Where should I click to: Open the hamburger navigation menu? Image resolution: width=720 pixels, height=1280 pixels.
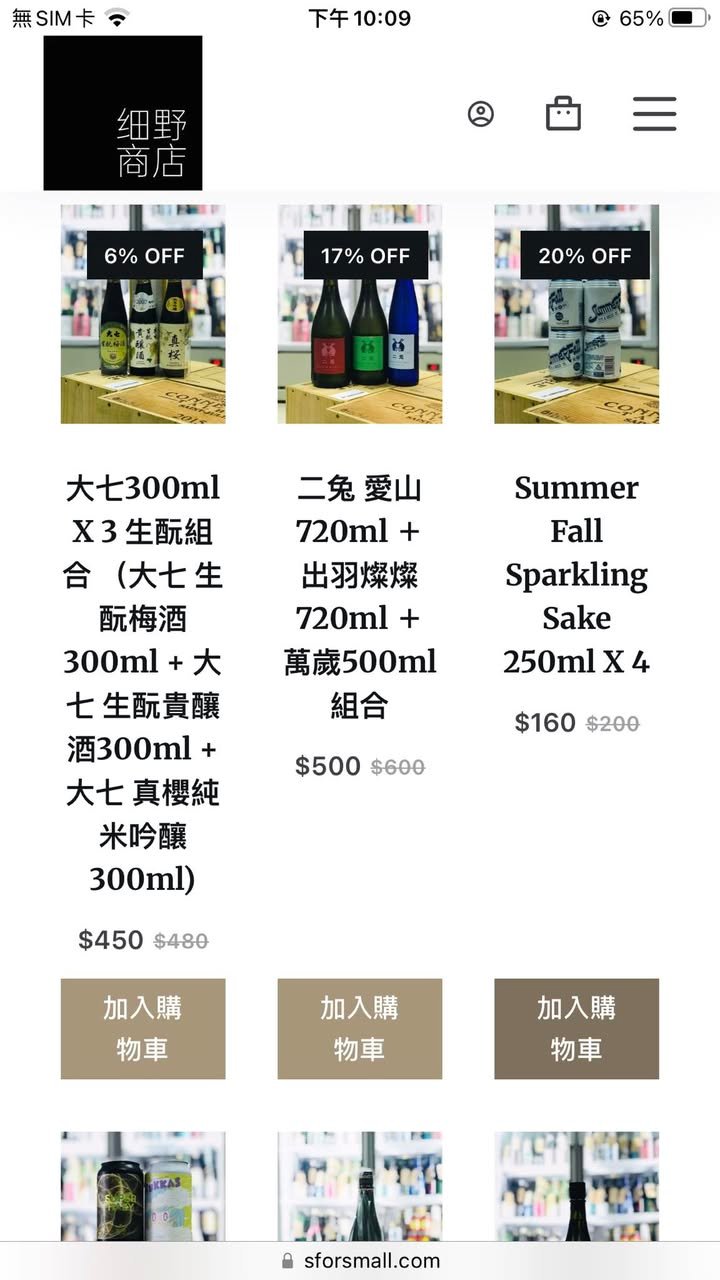pyautogui.click(x=654, y=114)
